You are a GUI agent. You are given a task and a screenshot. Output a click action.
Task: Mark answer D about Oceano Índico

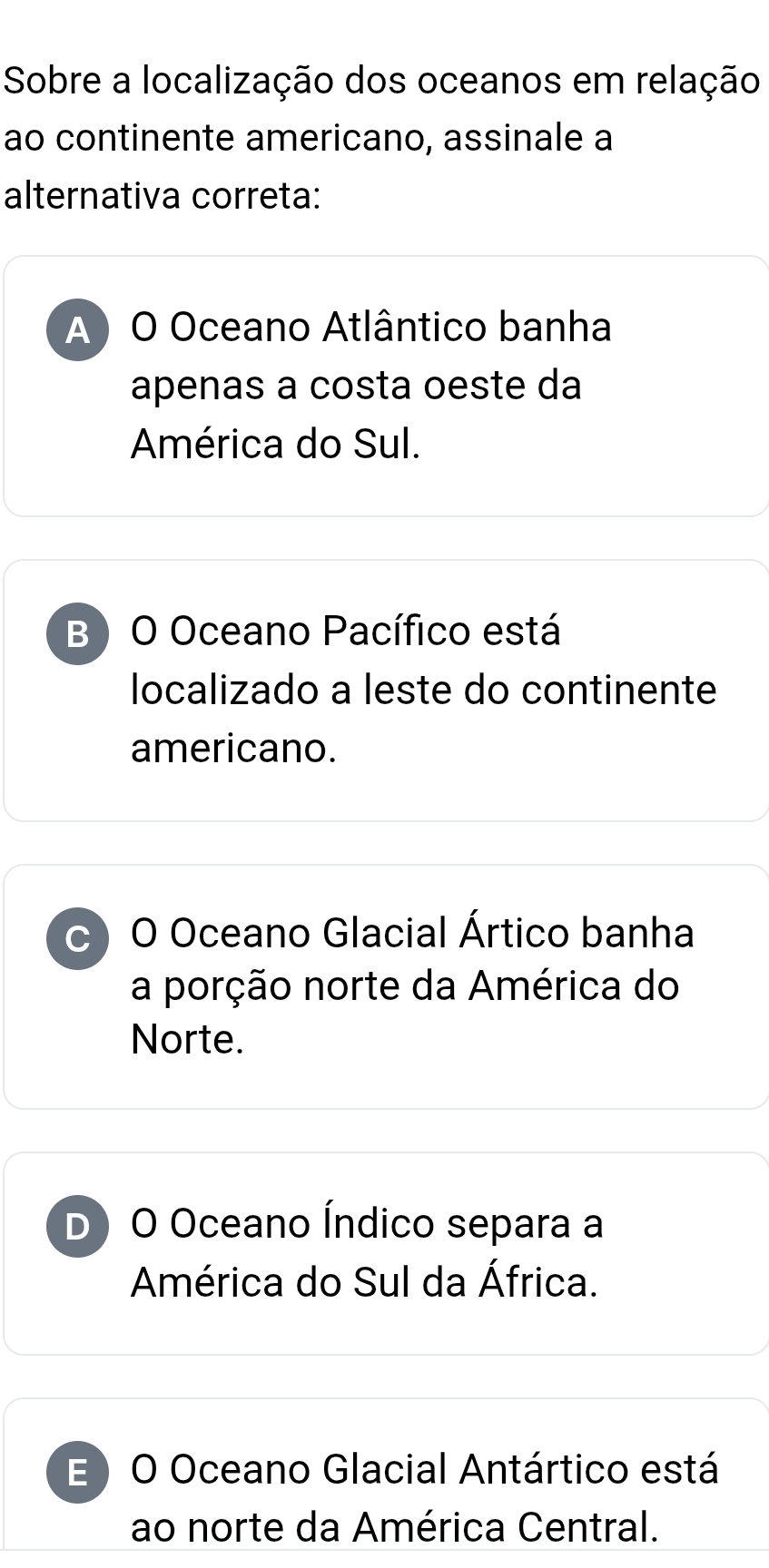pos(79,1230)
